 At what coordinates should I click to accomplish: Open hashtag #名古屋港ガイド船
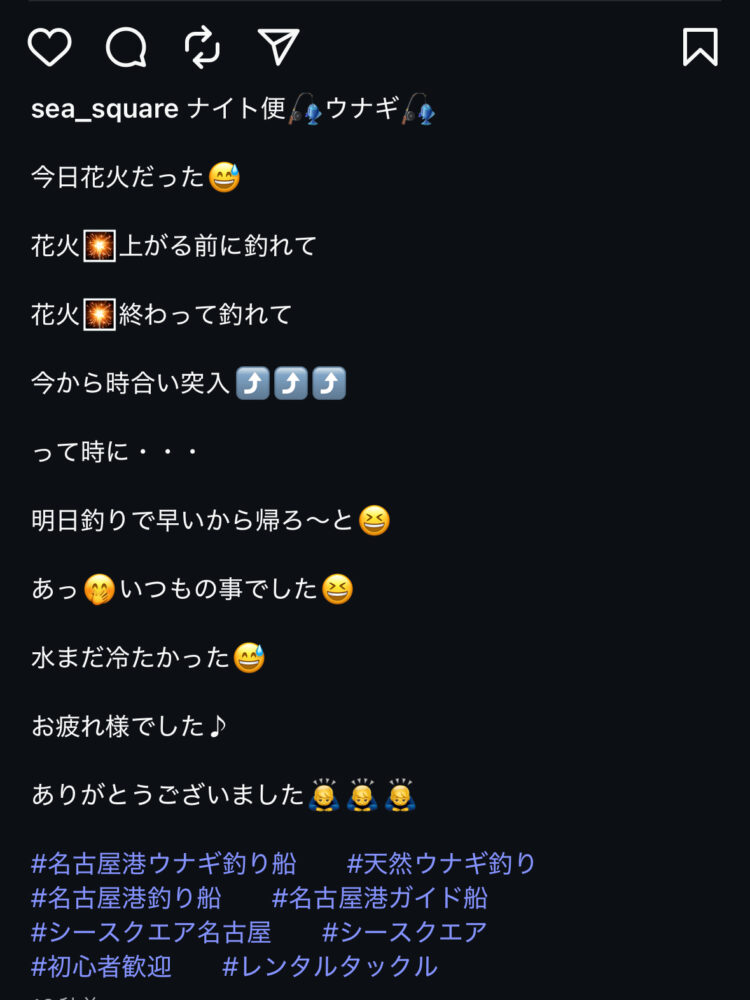click(x=379, y=898)
